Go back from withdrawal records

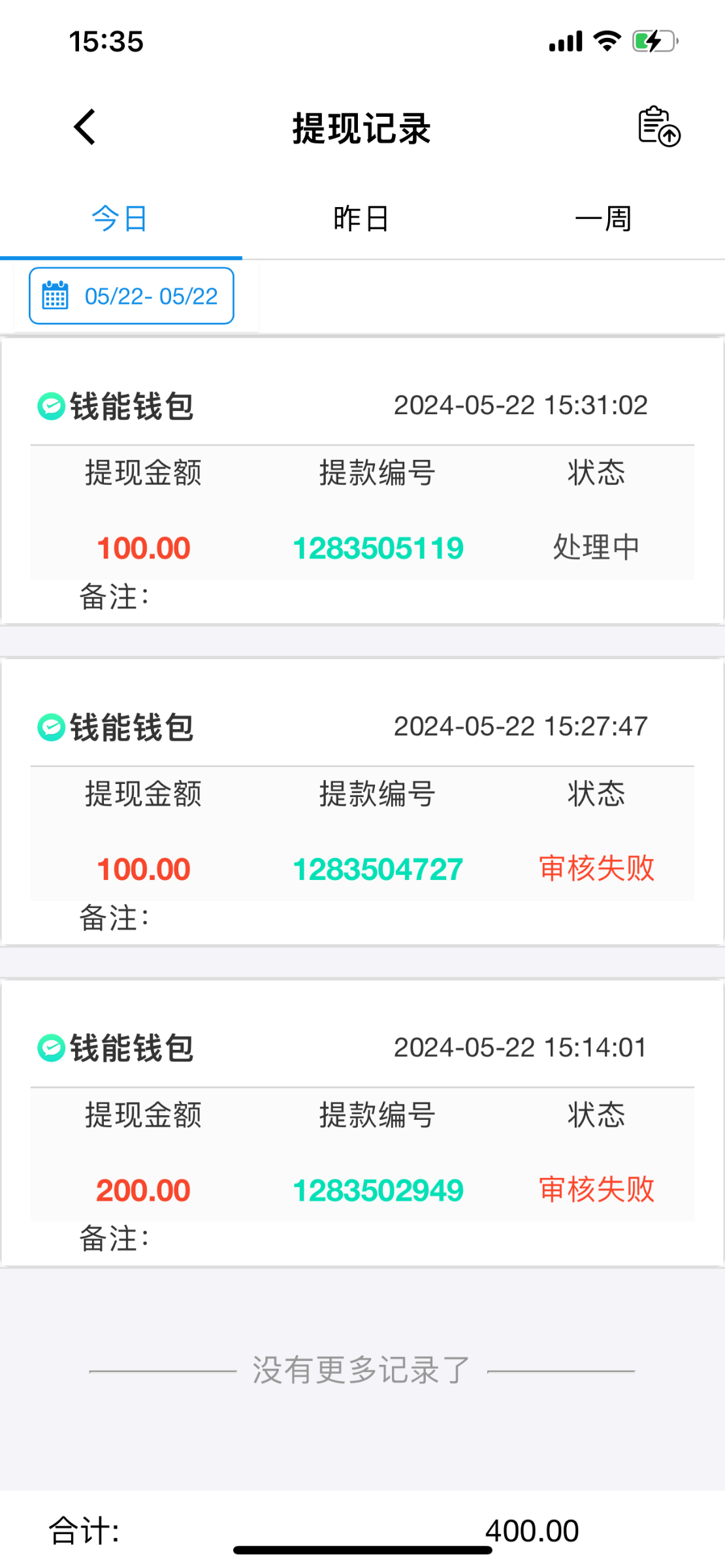point(85,127)
